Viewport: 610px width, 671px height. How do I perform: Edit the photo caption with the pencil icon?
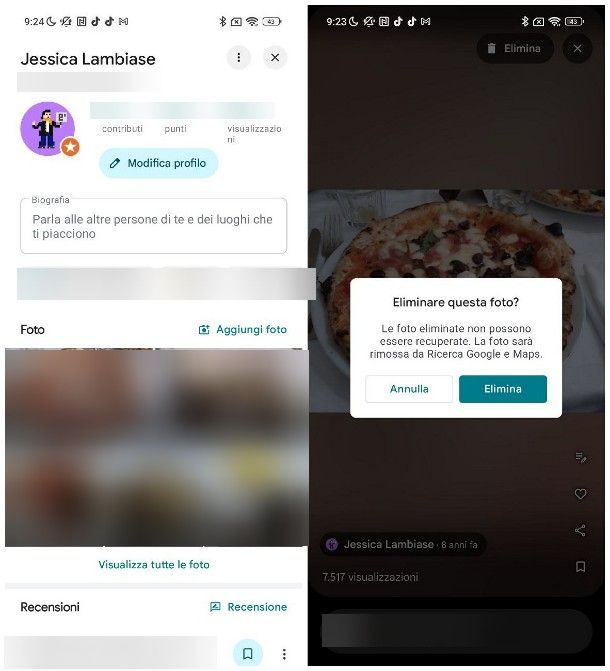(x=580, y=458)
